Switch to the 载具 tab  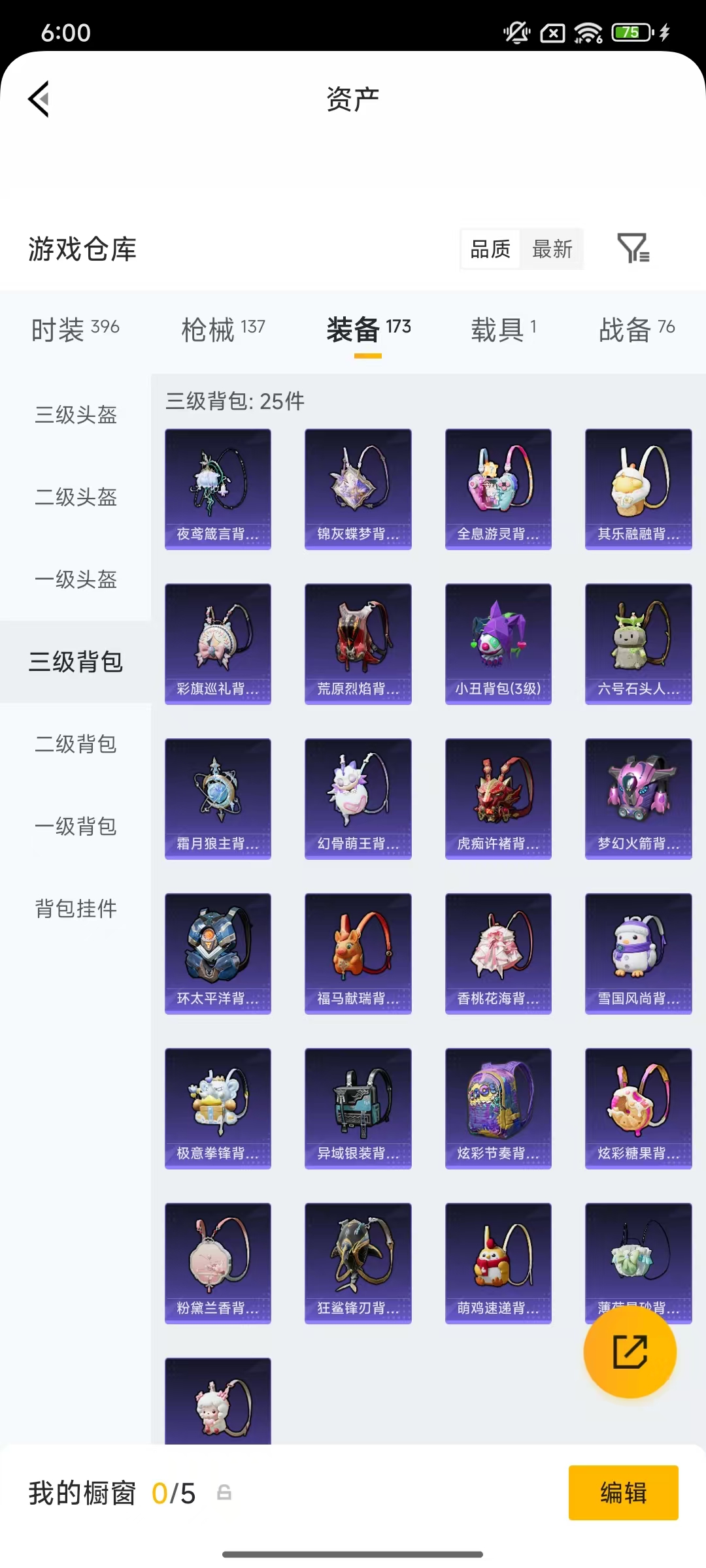point(503,329)
